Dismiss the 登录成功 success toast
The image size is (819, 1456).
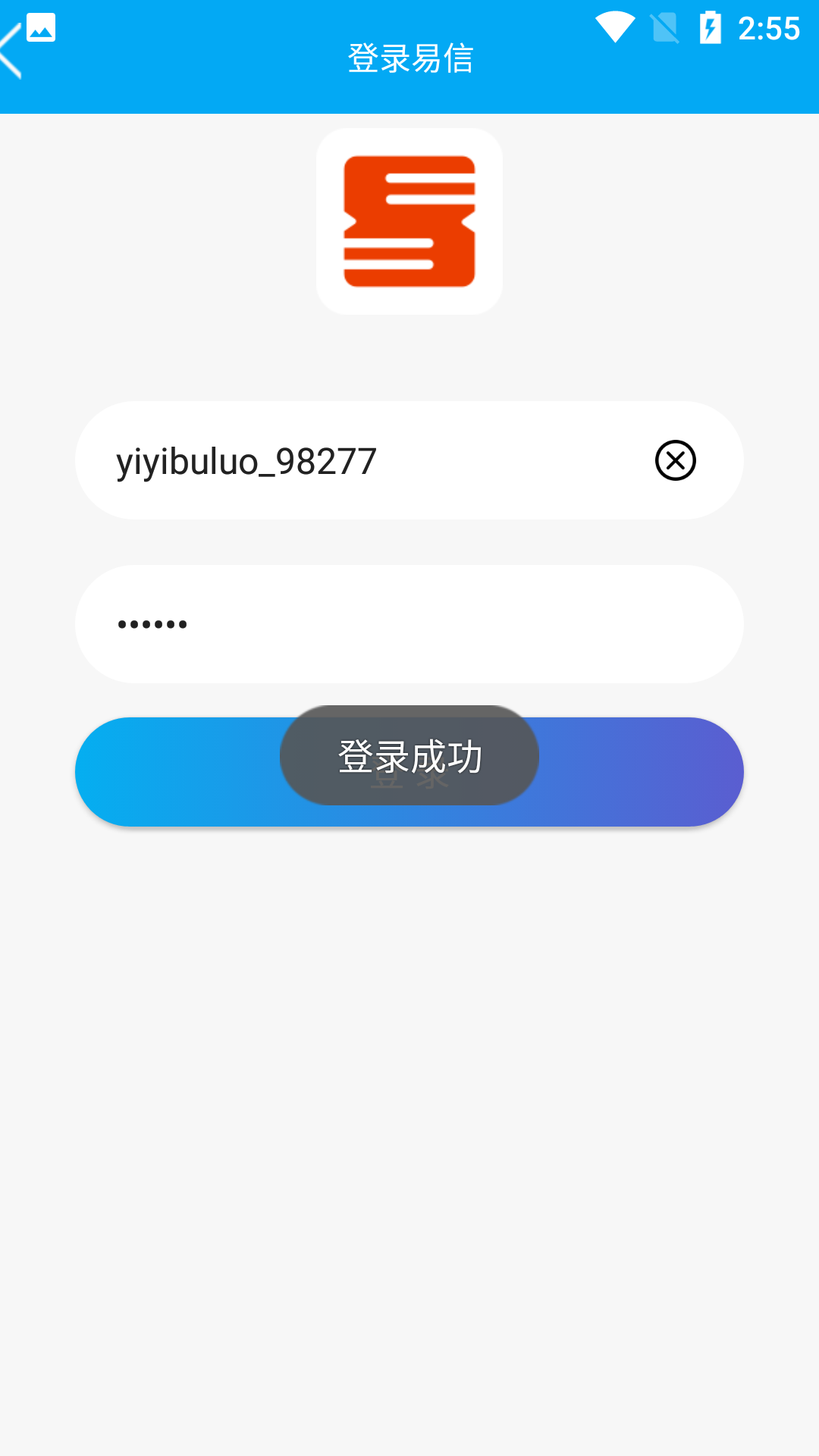[409, 756]
